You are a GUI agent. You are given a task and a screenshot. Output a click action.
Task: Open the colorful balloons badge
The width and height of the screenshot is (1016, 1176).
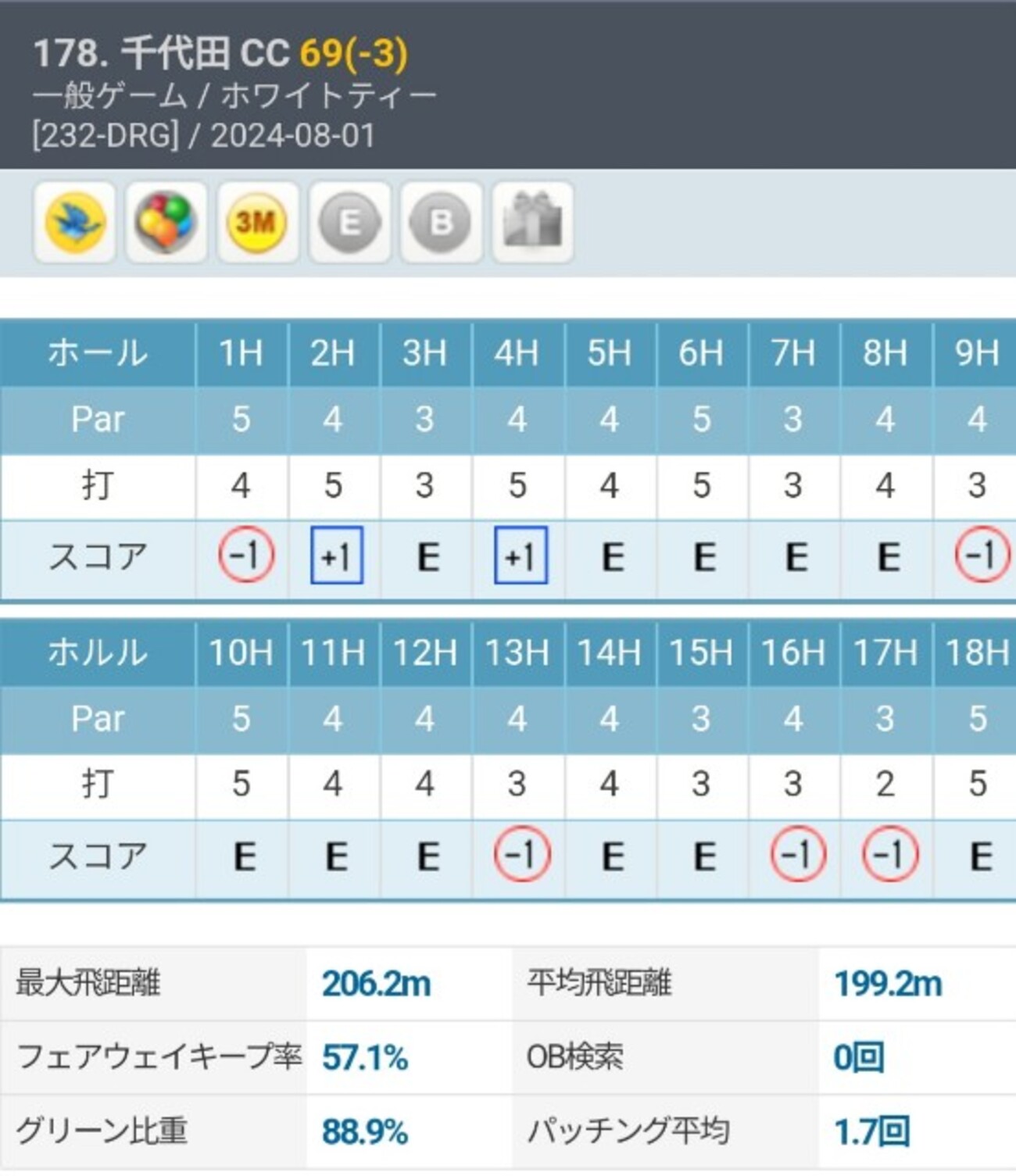tap(166, 222)
